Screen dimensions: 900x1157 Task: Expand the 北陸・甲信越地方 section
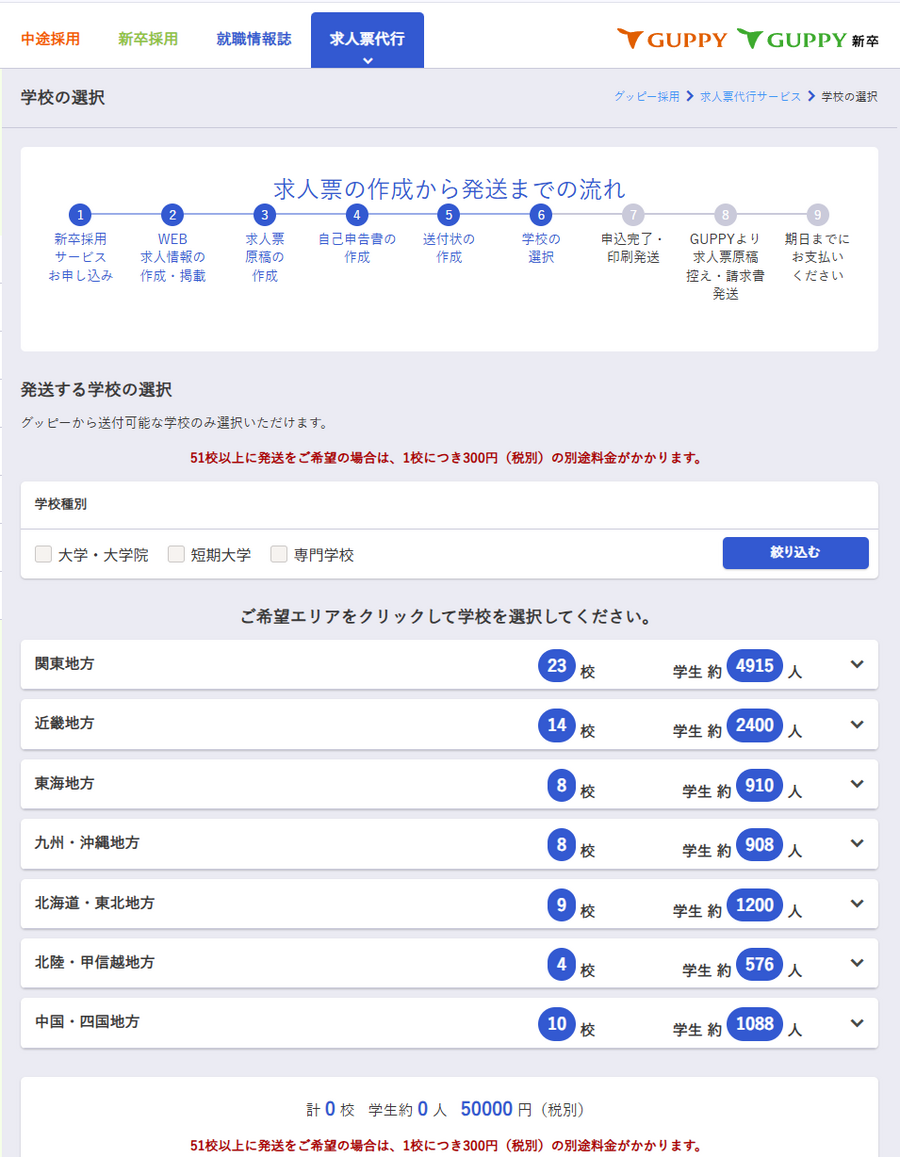pos(449,964)
